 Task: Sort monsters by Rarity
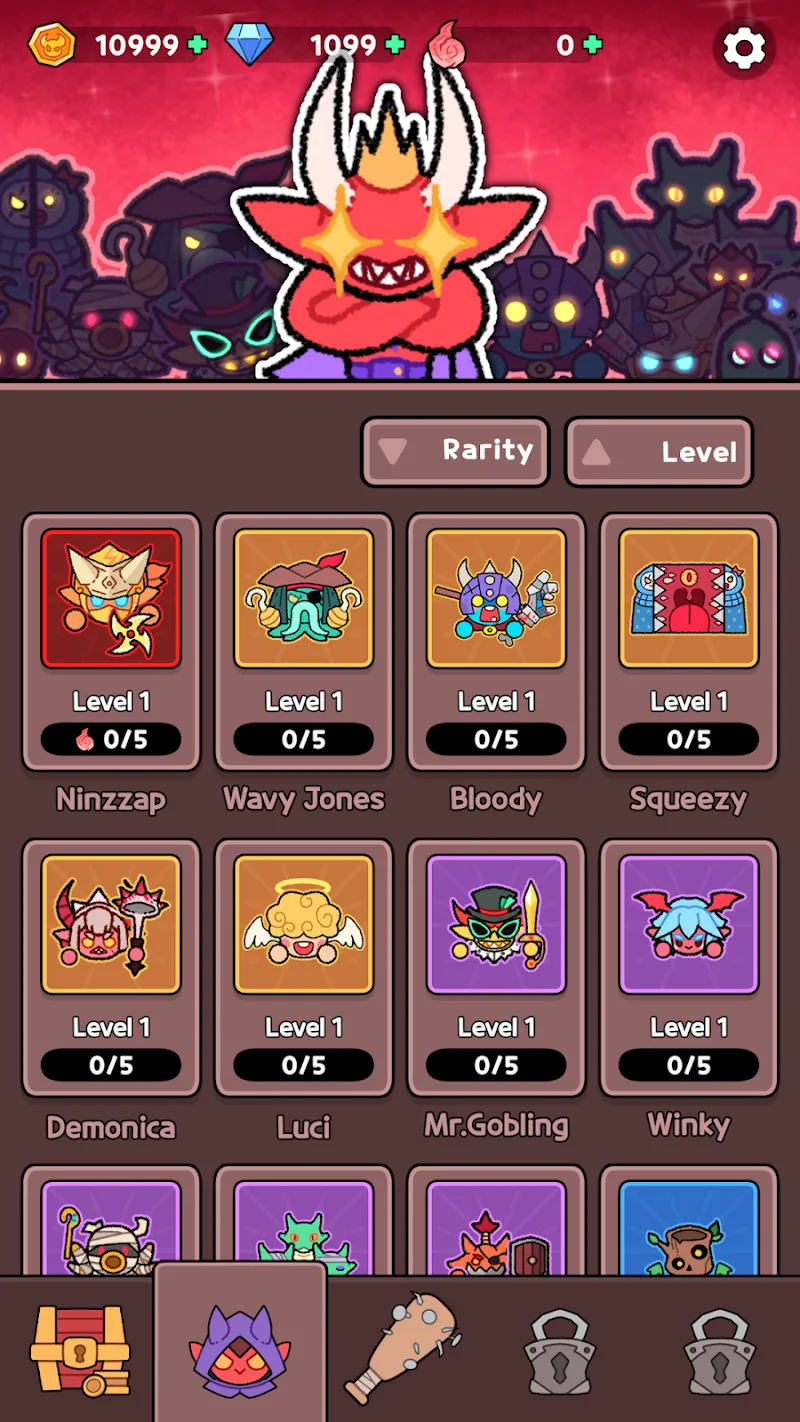pyautogui.click(x=455, y=451)
